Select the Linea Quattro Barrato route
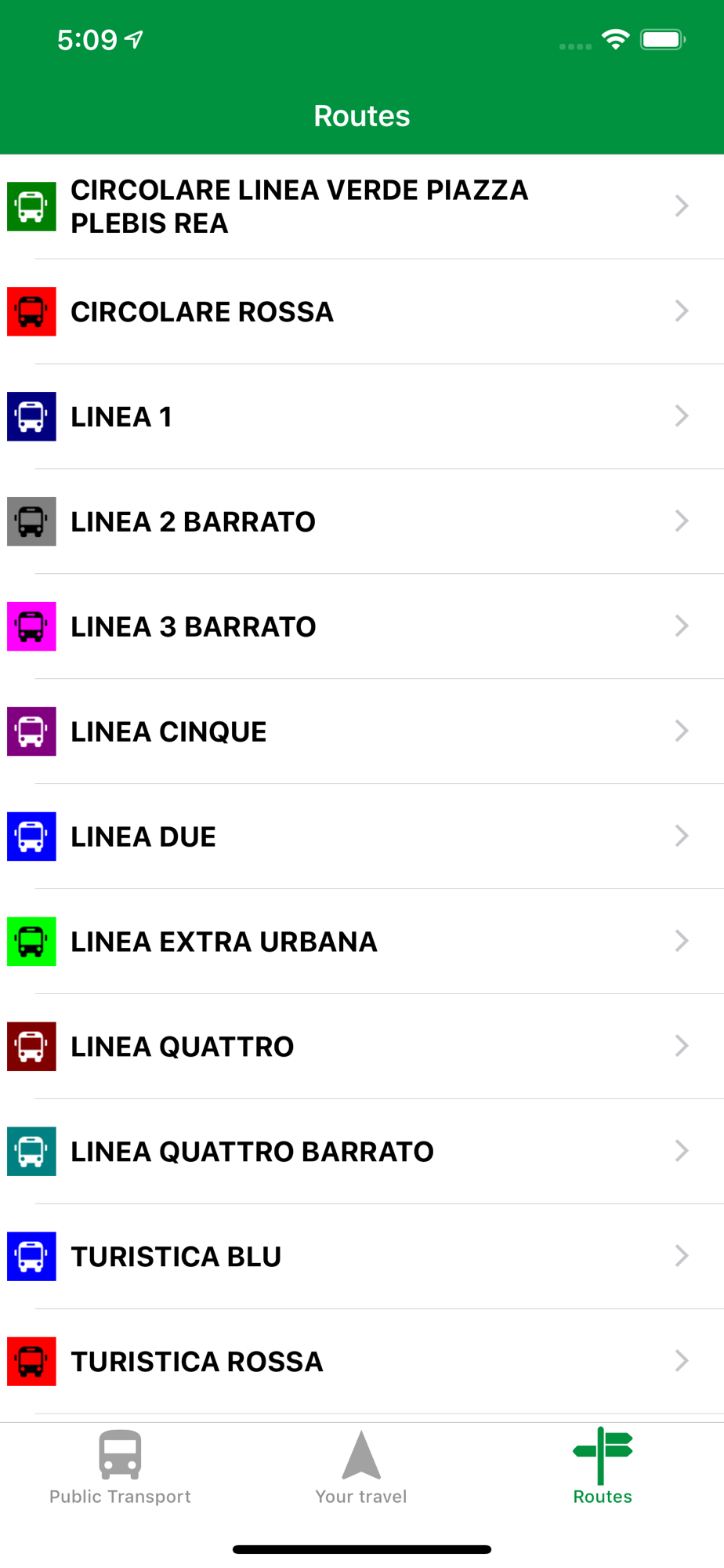Viewport: 724px width, 1568px height. (362, 1152)
